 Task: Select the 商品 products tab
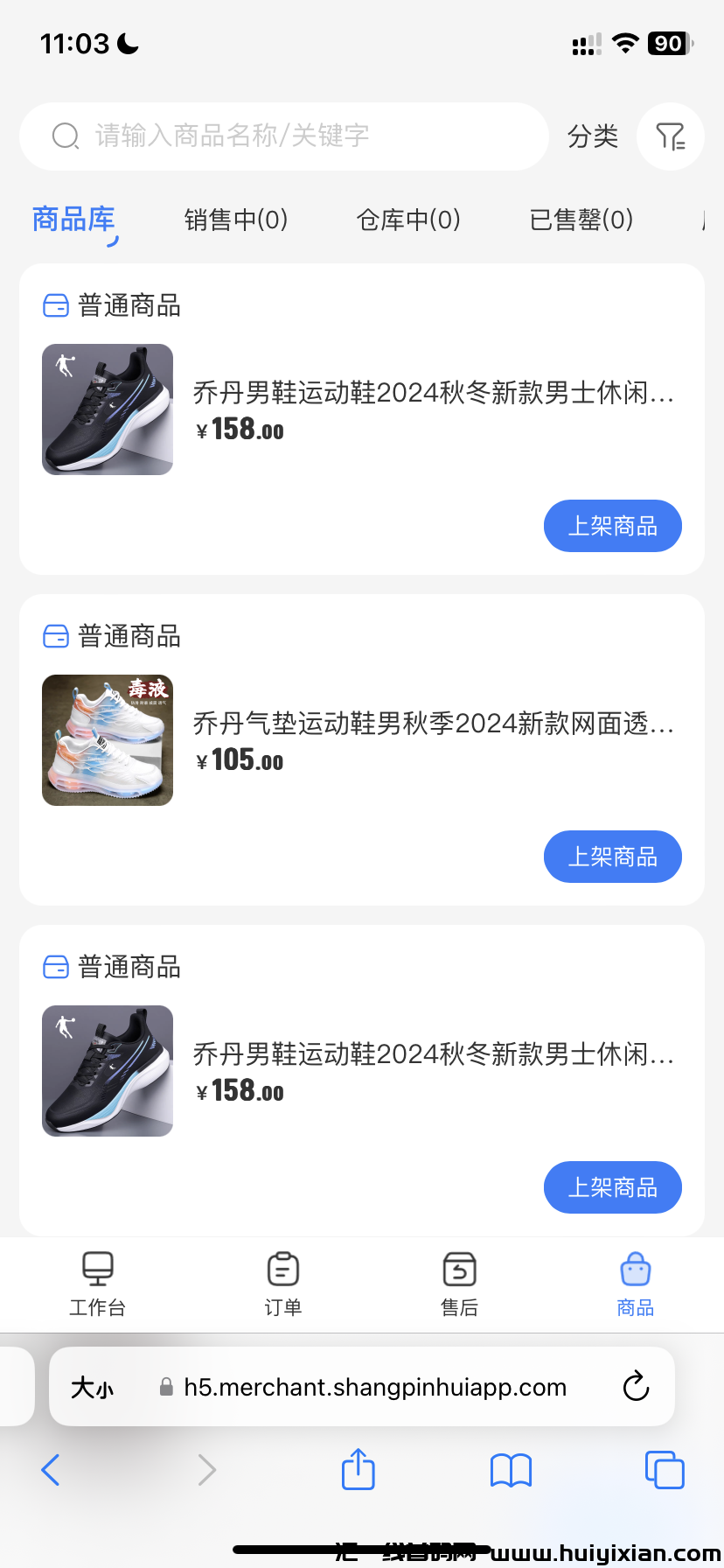pos(636,1284)
